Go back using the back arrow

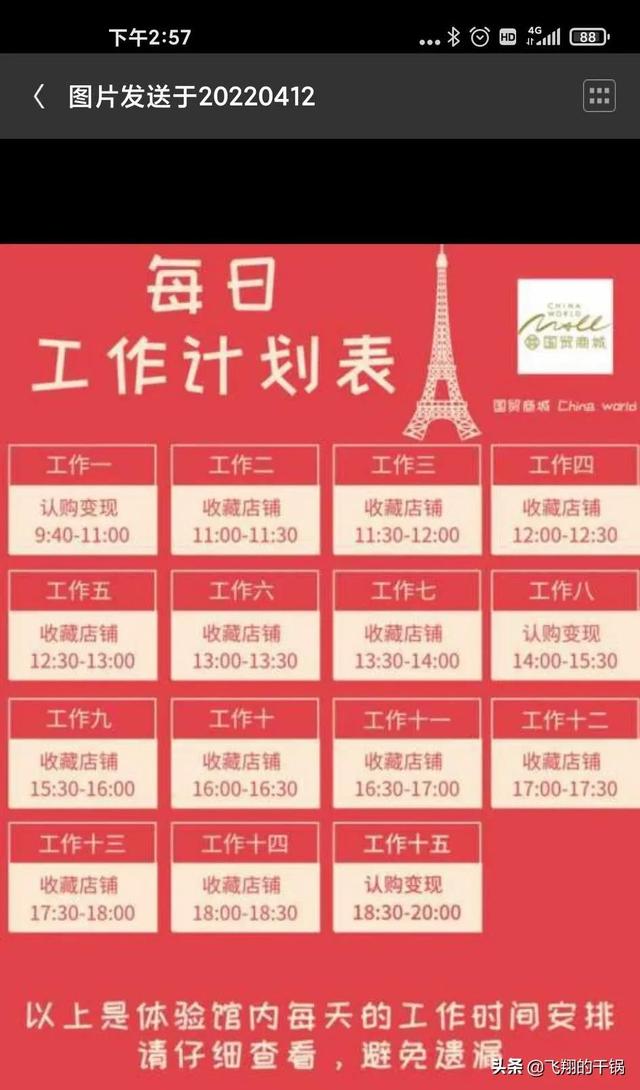click(x=39, y=97)
